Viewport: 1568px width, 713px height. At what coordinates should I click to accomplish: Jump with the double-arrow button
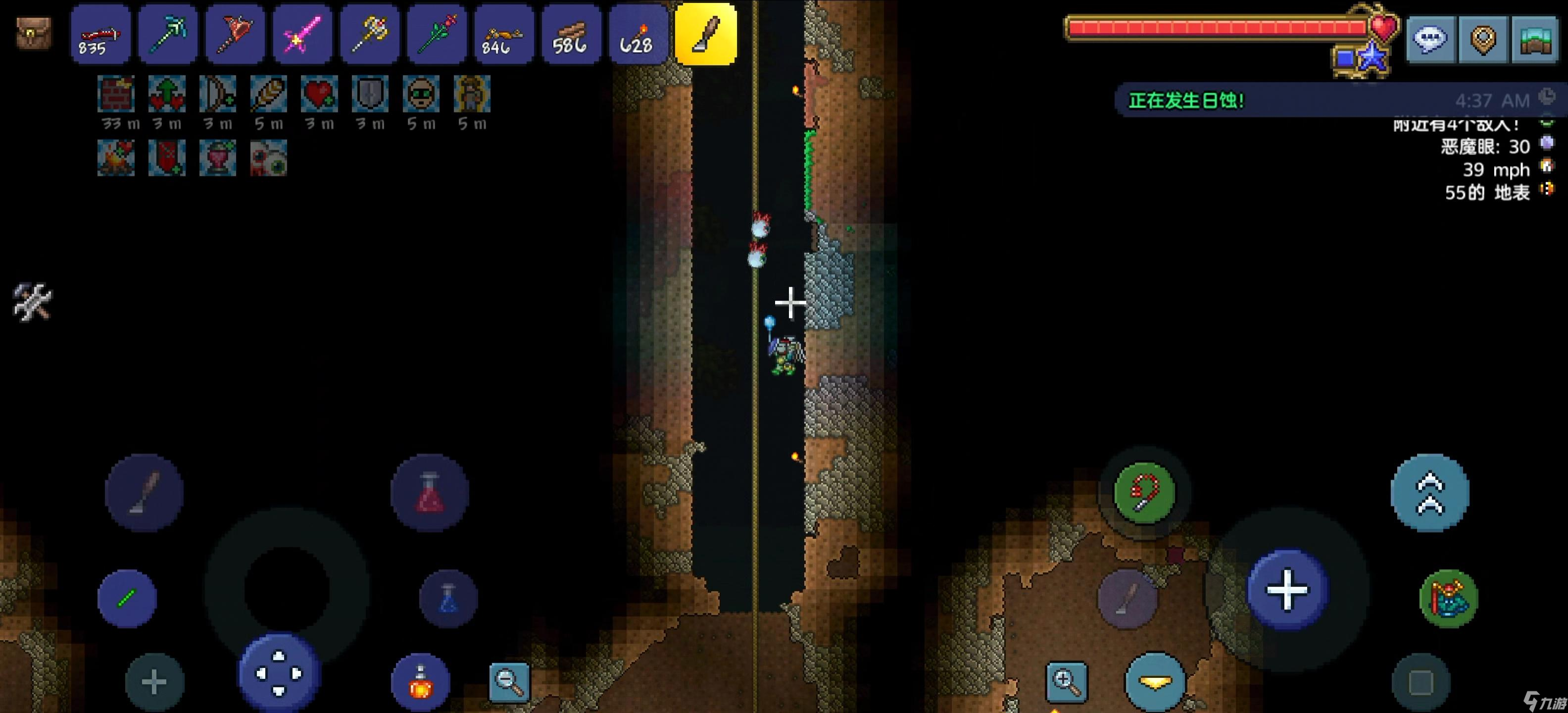pyautogui.click(x=1430, y=493)
